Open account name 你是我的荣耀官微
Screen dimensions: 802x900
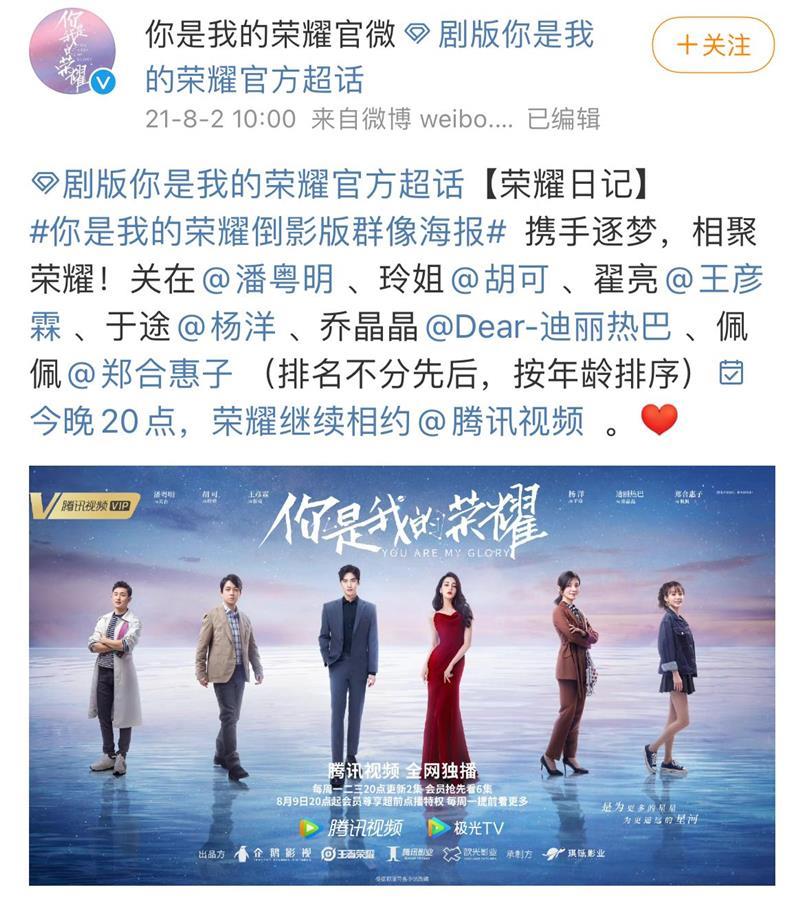click(272, 37)
